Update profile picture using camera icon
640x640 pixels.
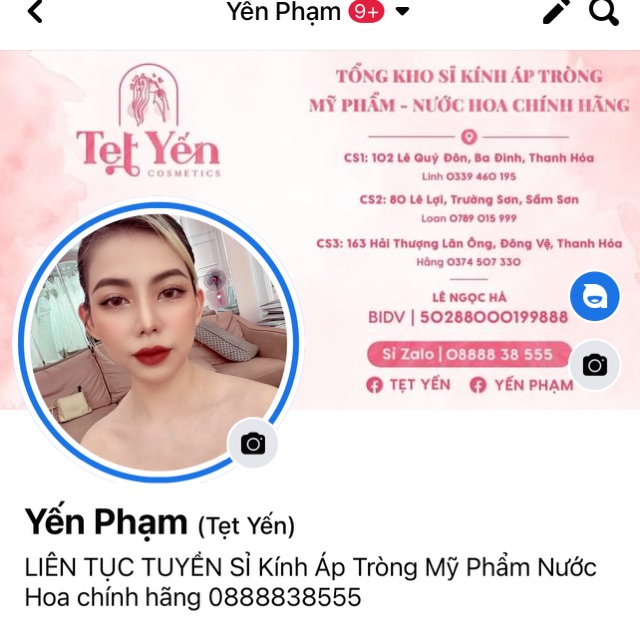point(253,444)
